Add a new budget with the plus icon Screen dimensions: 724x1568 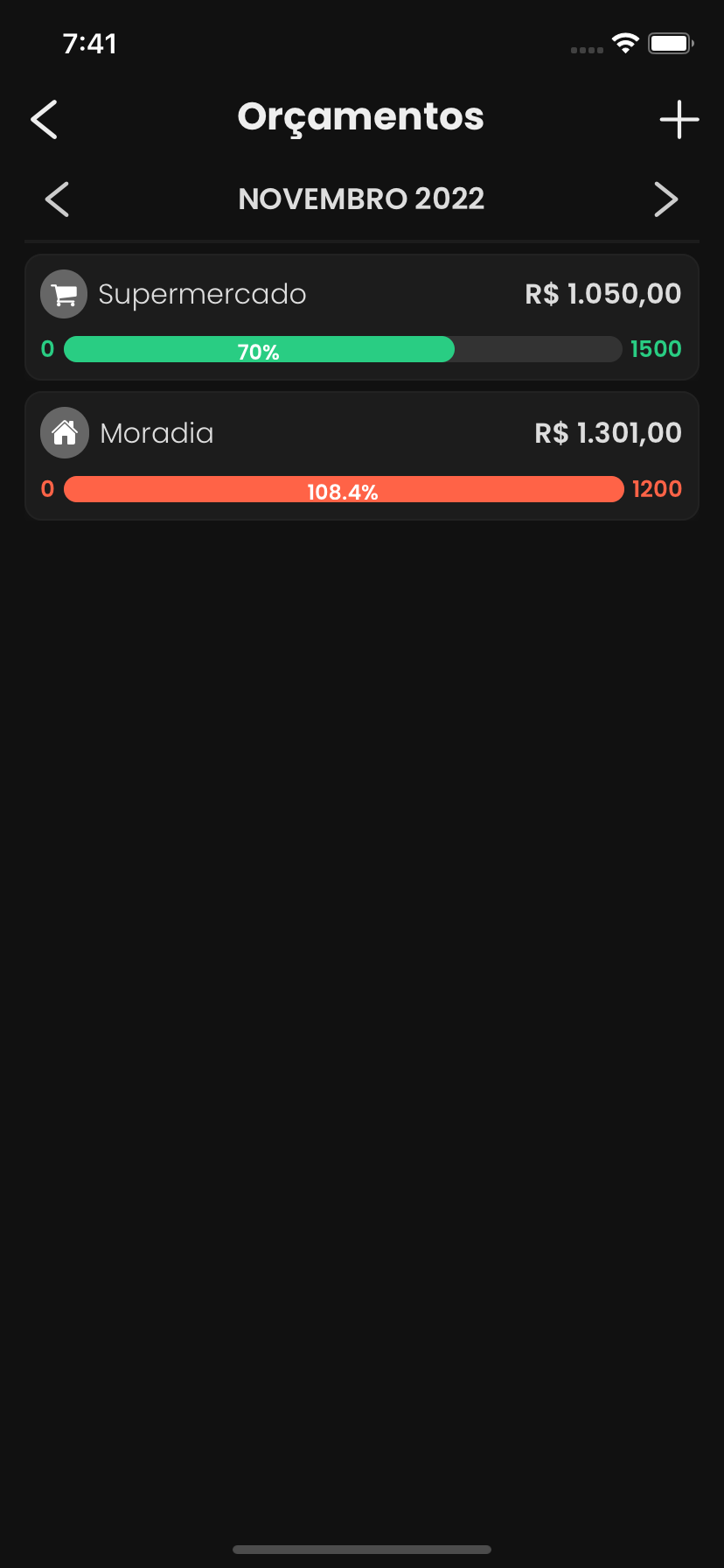click(679, 119)
